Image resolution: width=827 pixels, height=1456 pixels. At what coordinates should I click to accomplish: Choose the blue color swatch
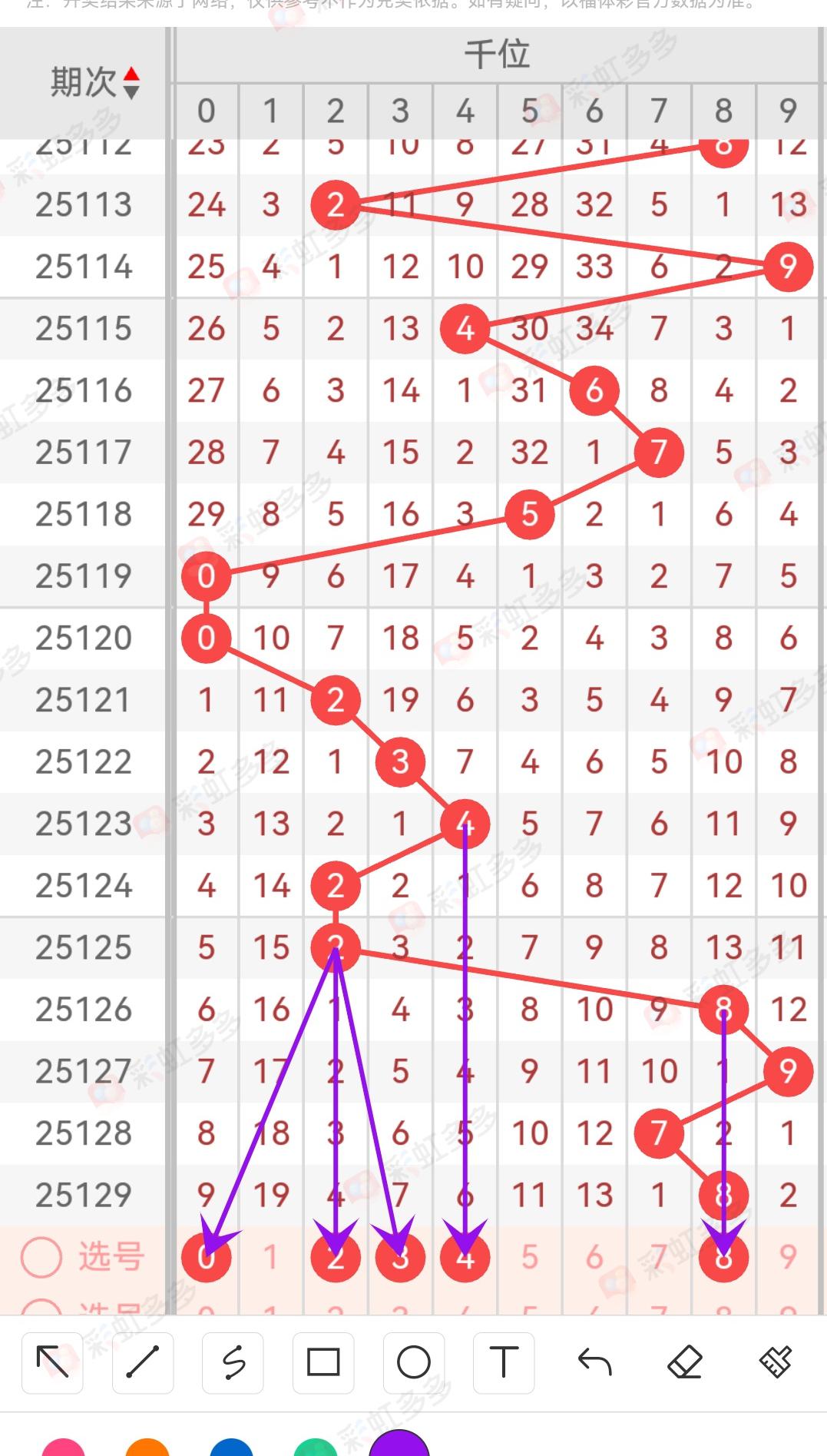click(x=232, y=1448)
